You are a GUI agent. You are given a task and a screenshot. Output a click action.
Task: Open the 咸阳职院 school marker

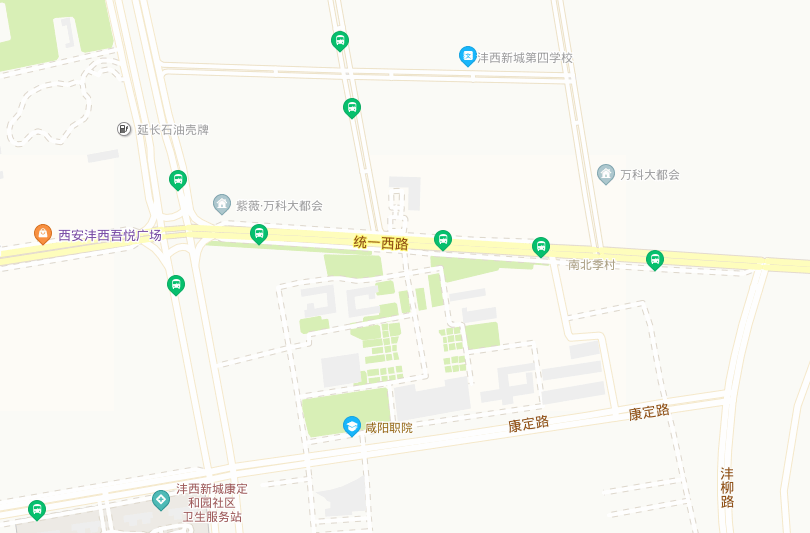coord(352,426)
